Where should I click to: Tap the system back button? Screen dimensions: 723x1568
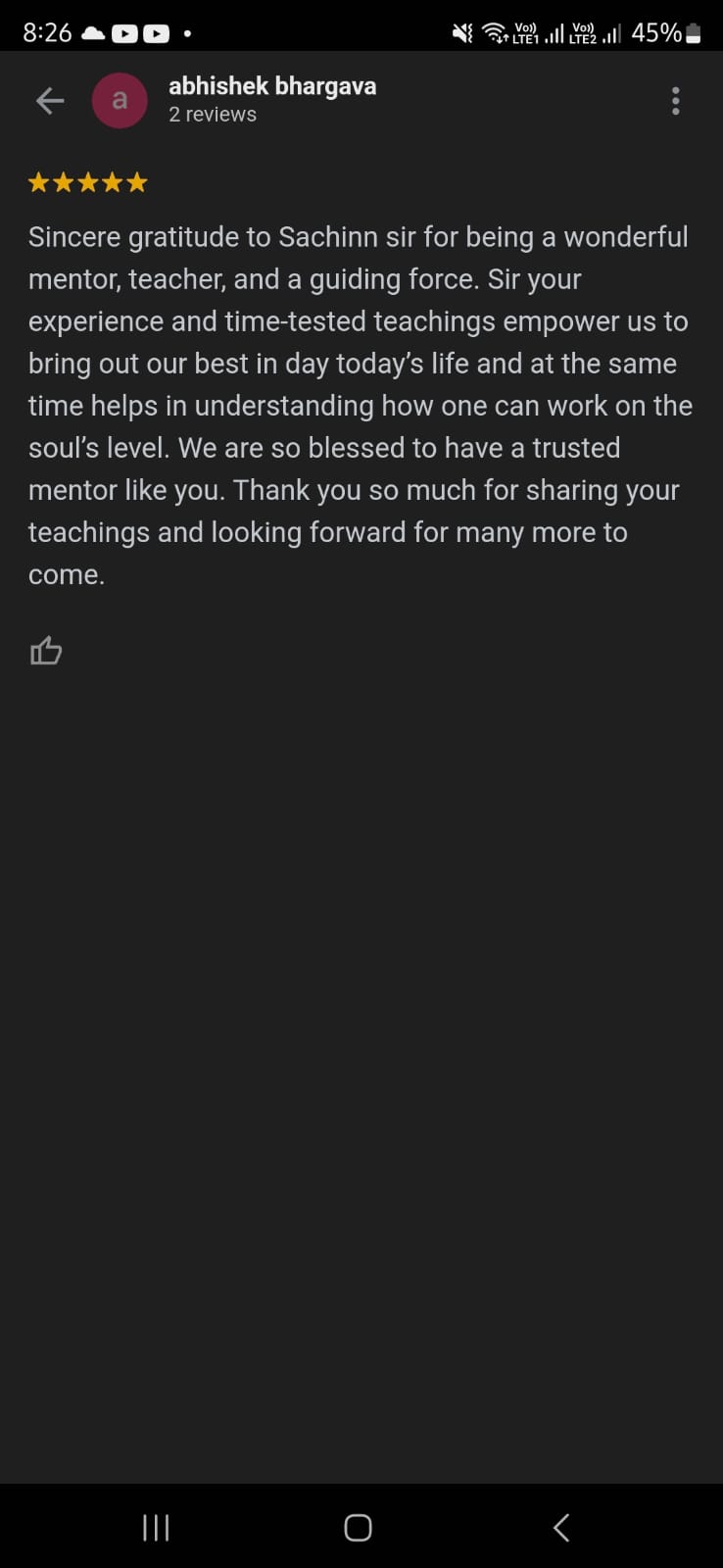561,1527
